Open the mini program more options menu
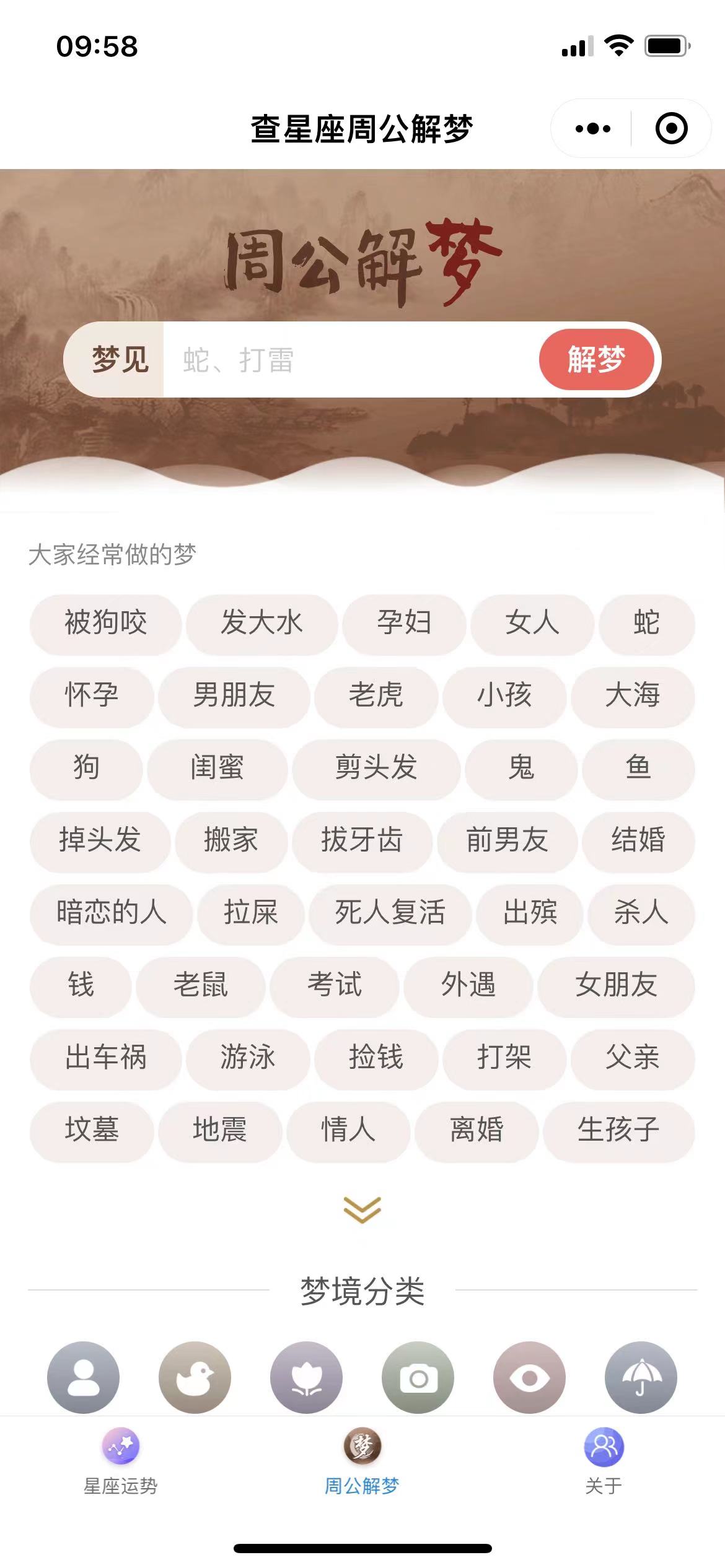 pyautogui.click(x=592, y=129)
